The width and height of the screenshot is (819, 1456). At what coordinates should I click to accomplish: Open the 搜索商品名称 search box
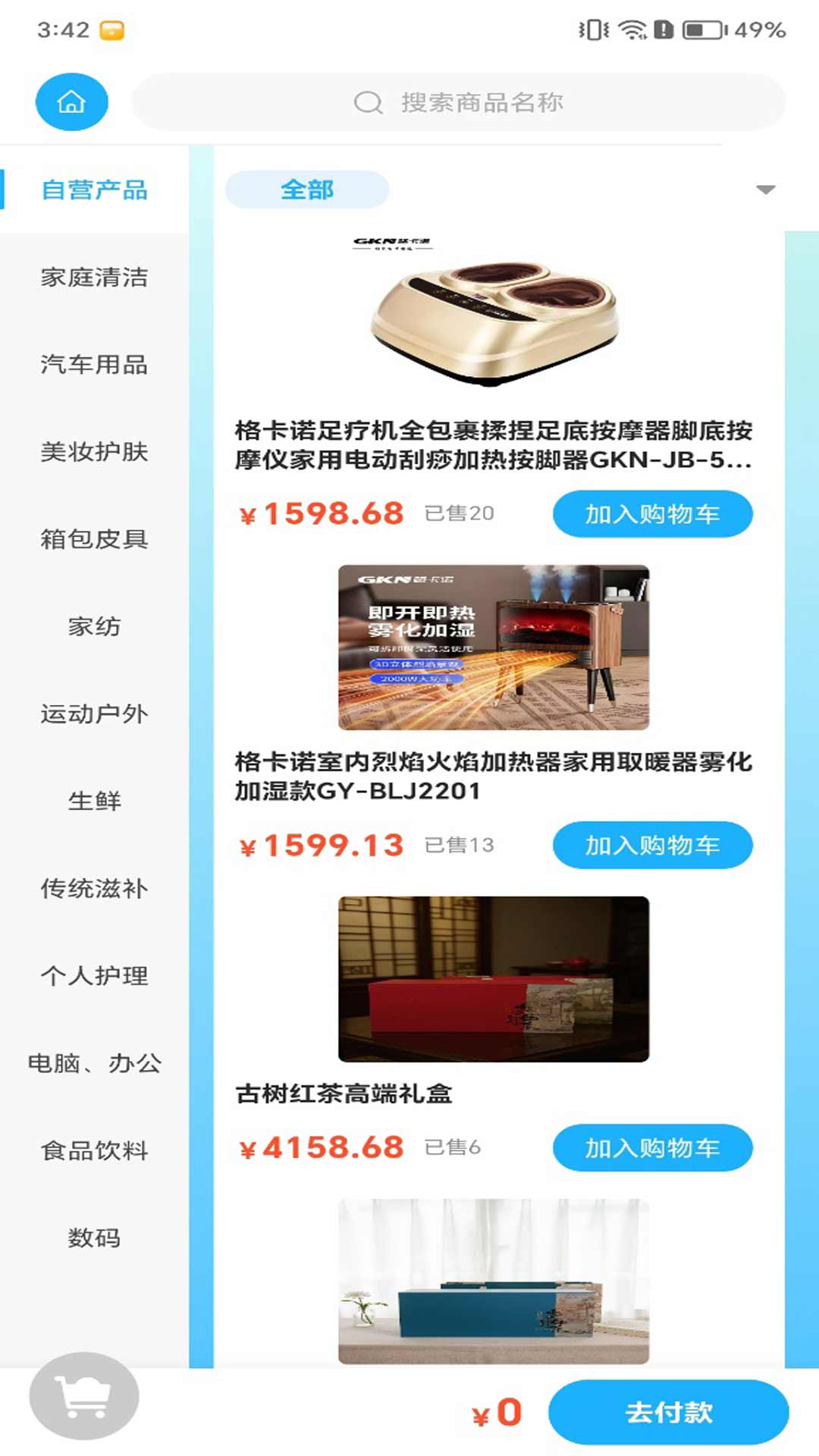pyautogui.click(x=459, y=102)
